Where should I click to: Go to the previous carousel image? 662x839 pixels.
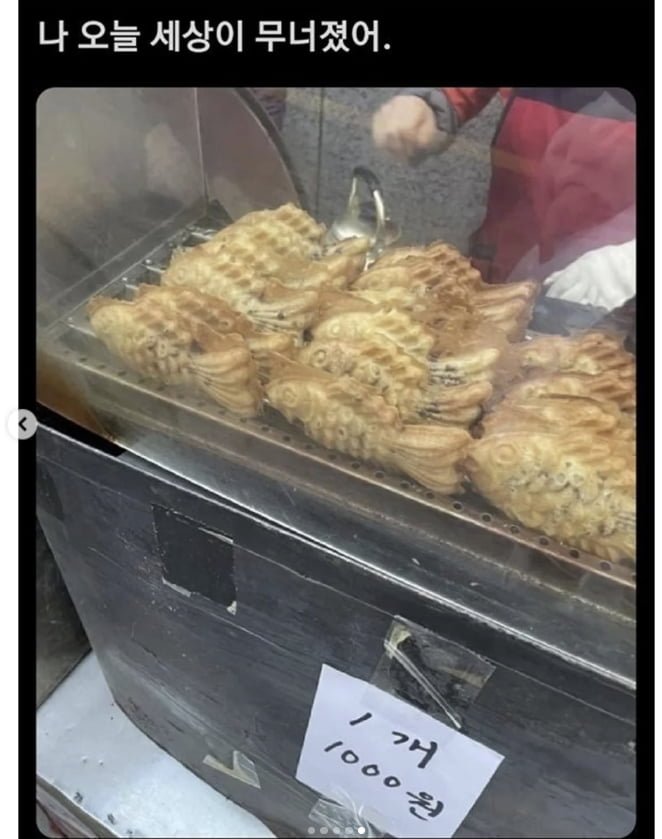coord(21,424)
